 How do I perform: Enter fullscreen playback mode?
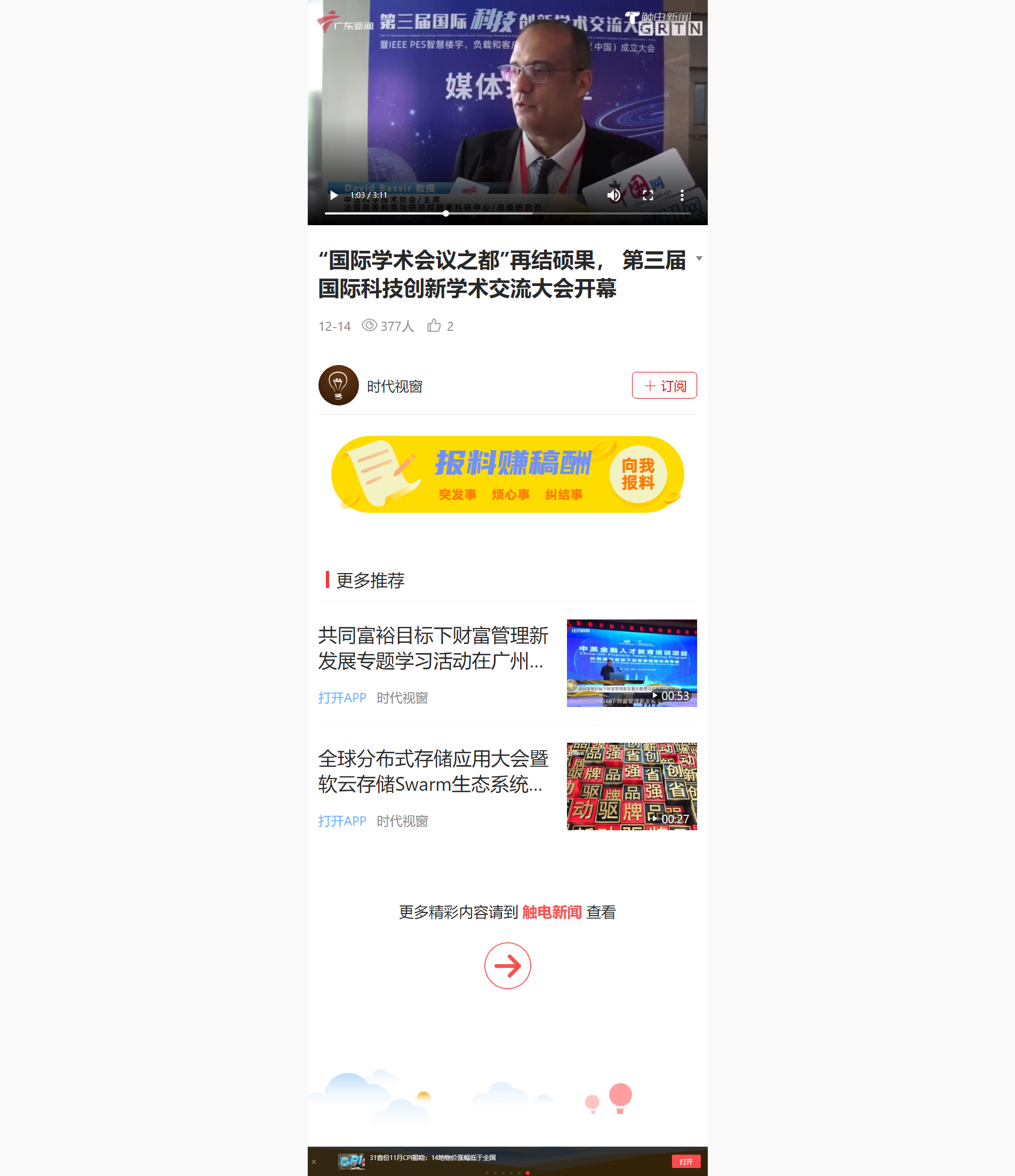click(x=648, y=195)
